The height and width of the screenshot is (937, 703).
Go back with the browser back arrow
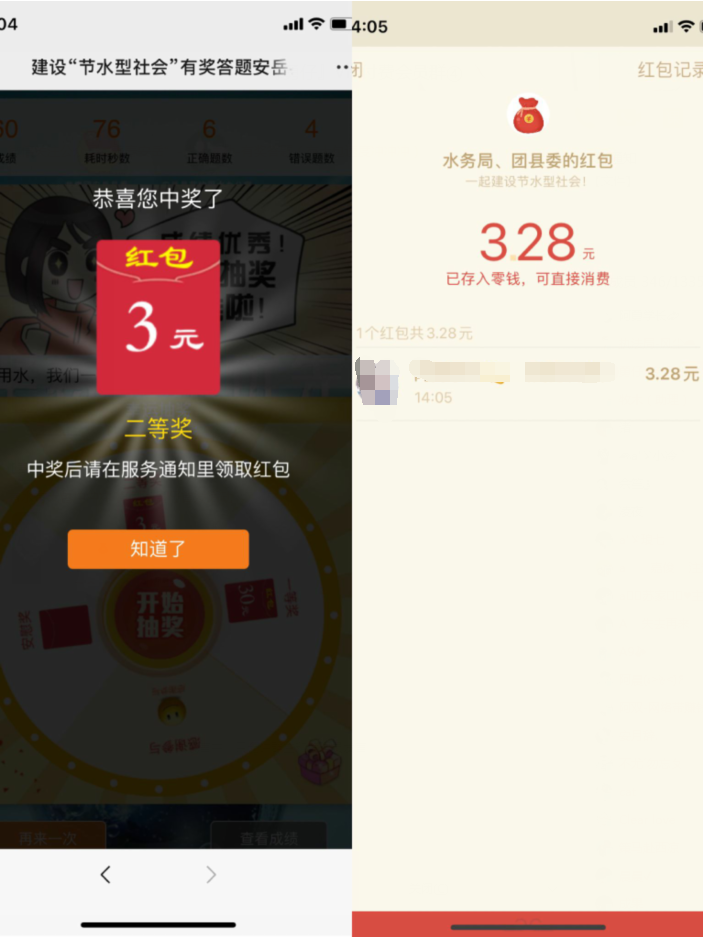pyautogui.click(x=106, y=875)
